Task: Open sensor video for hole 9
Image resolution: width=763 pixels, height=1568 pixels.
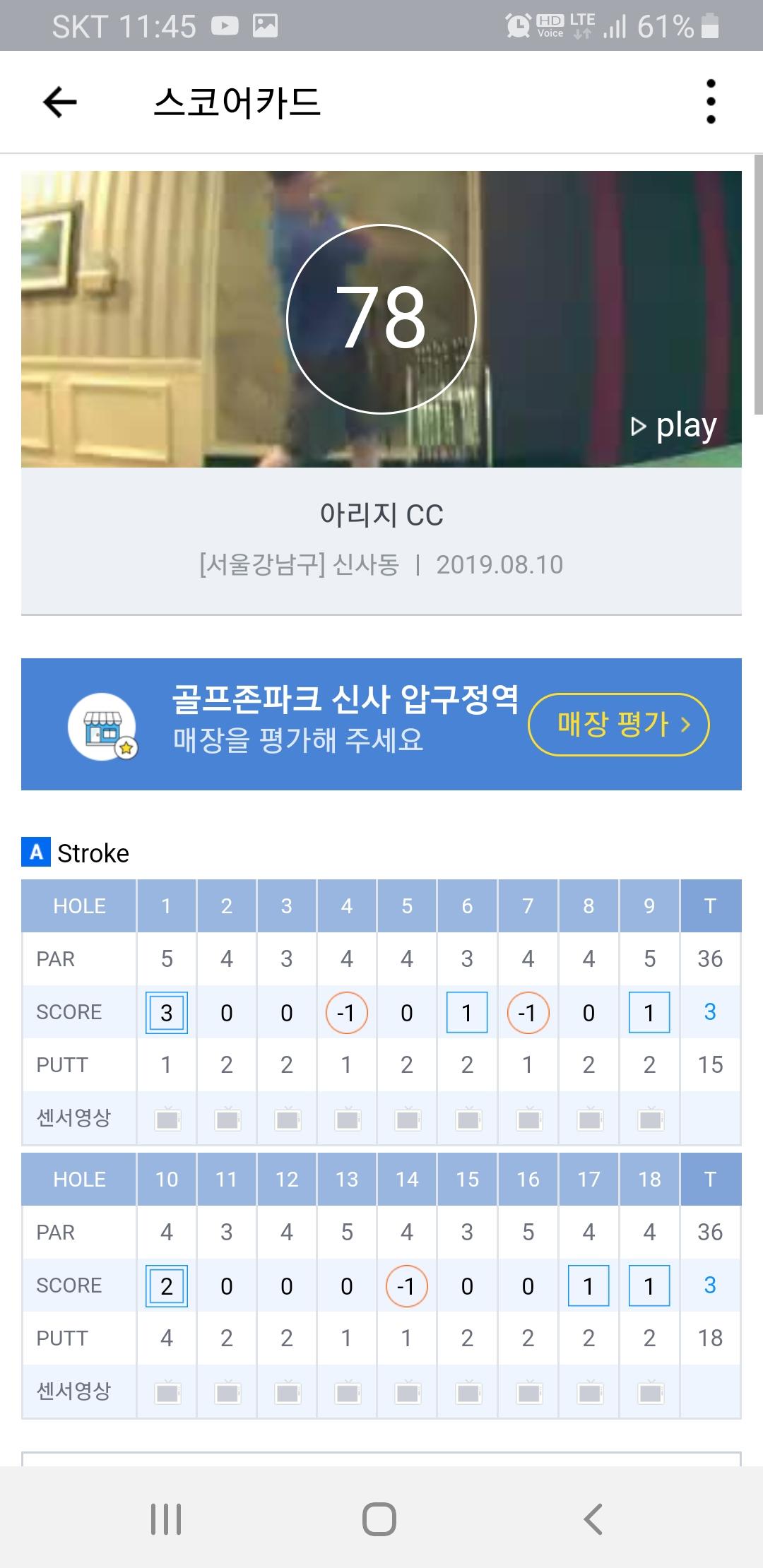Action: point(649,1119)
